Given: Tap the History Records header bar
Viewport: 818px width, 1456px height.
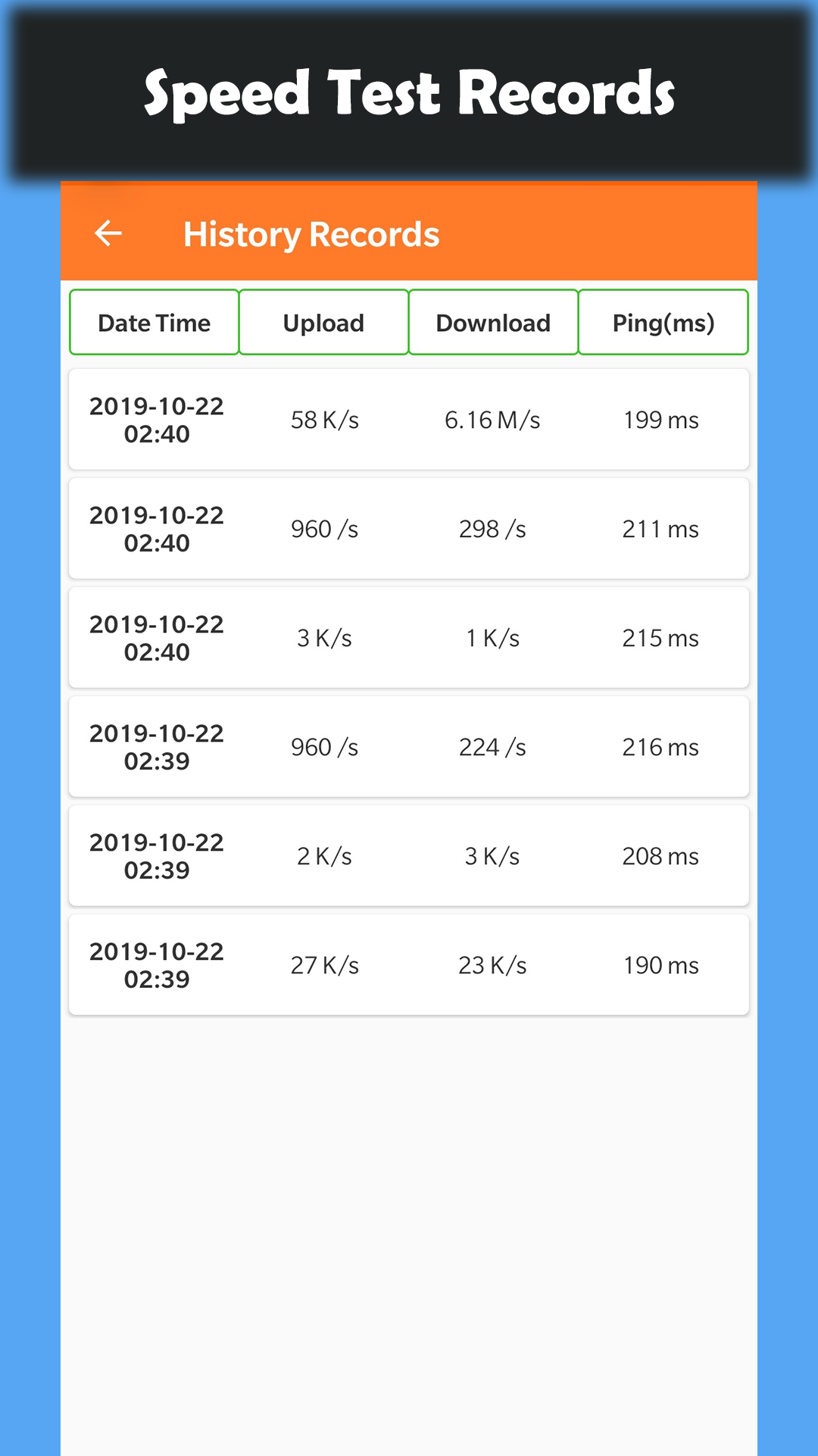Looking at the screenshot, I should [409, 233].
